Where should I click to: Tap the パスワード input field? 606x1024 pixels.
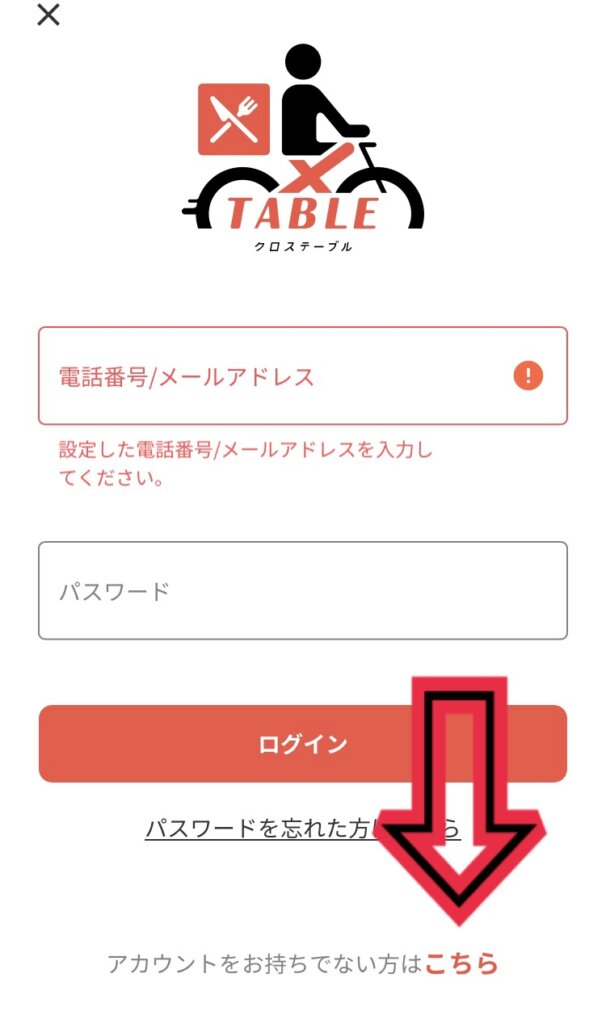pos(303,590)
